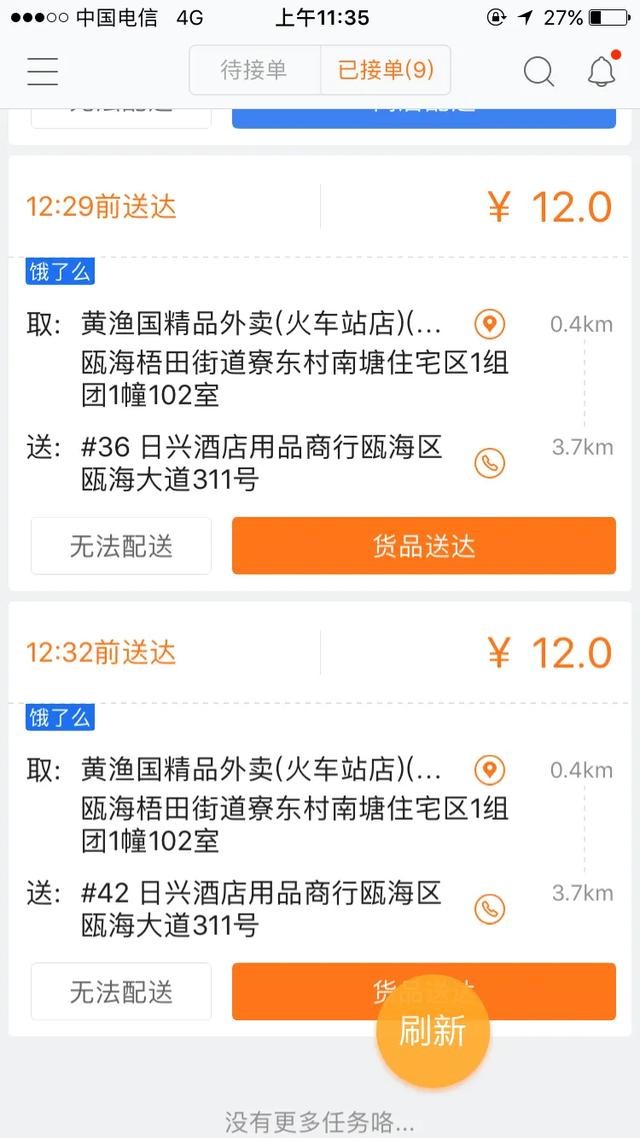Confirm 货品送达 for order #42
This screenshot has width=640, height=1138.
(x=300, y=992)
